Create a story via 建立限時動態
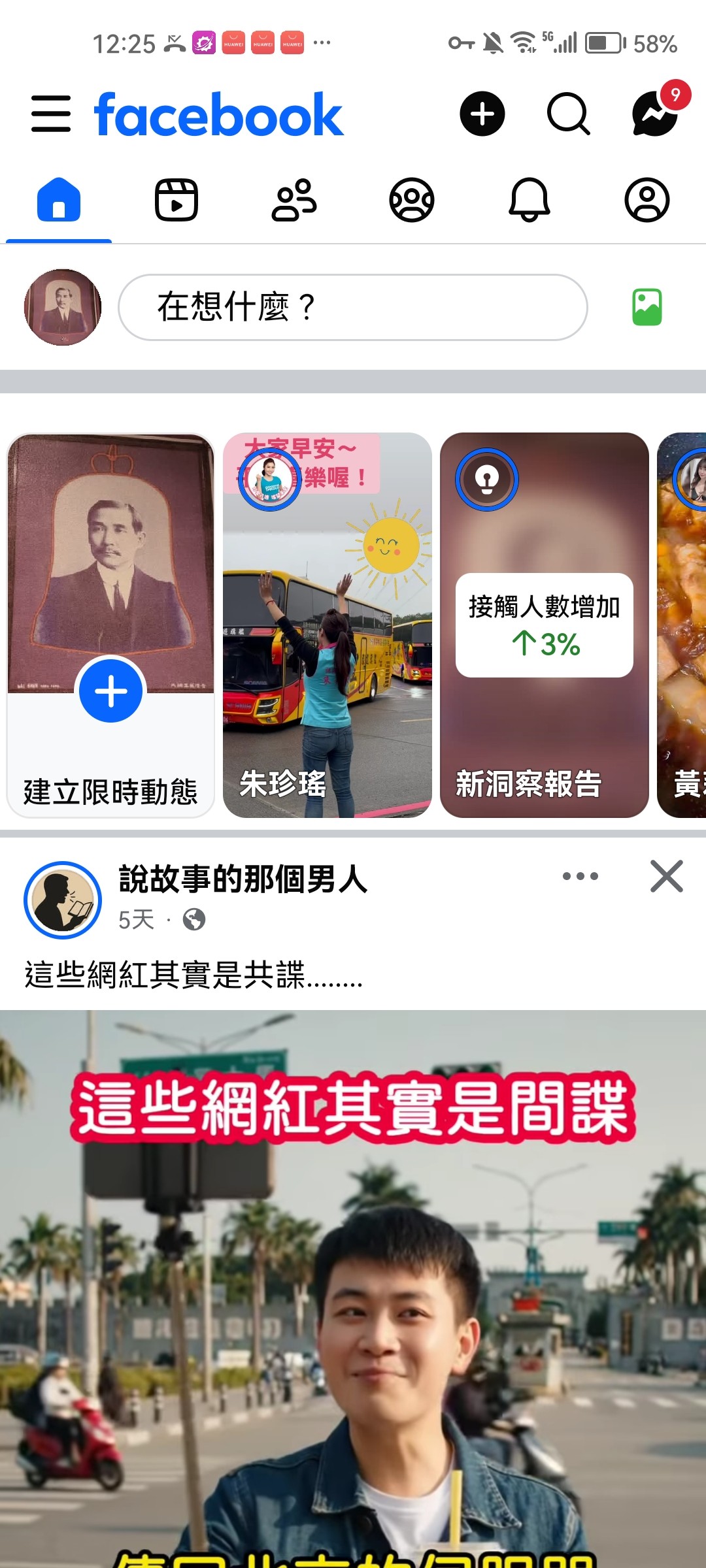706x1568 pixels. point(111,692)
